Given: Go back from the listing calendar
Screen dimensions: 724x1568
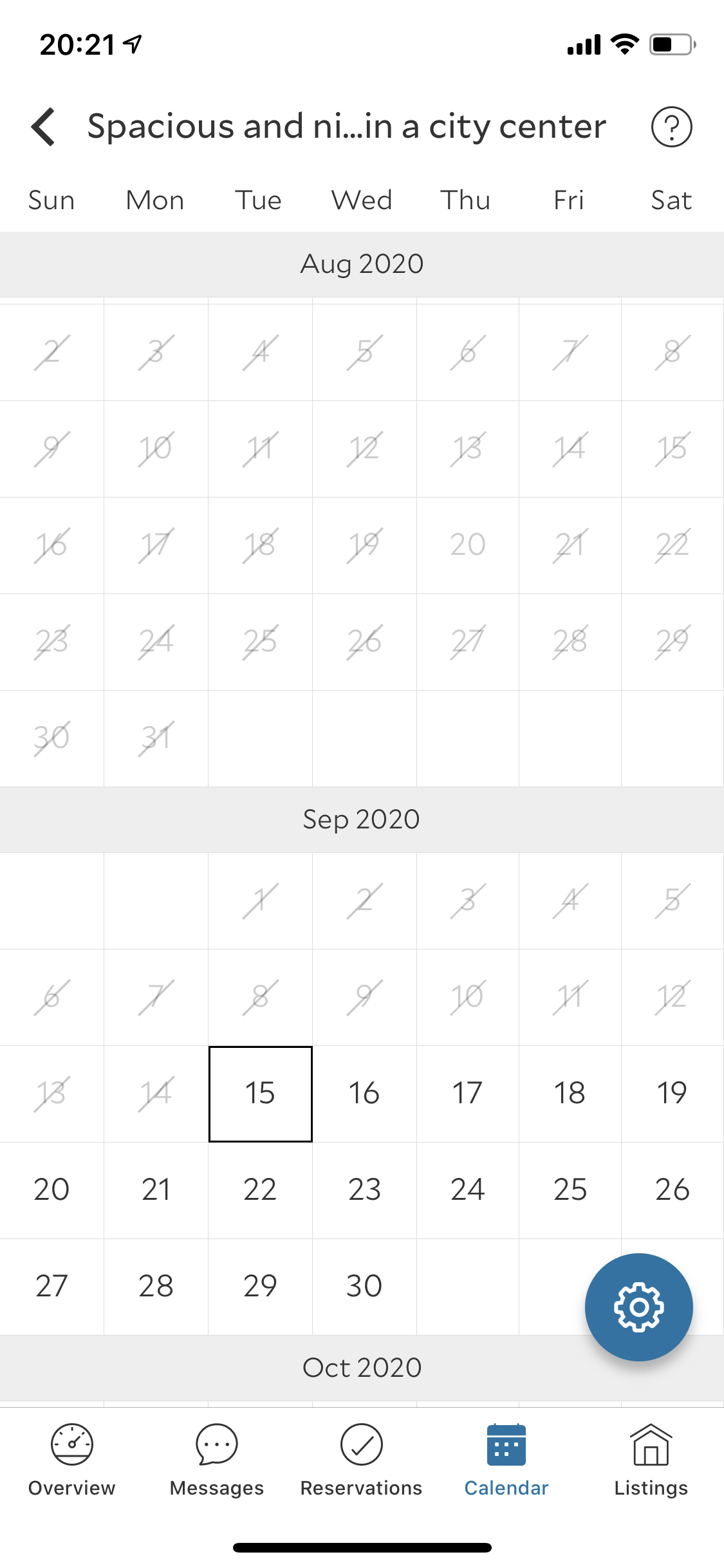Looking at the screenshot, I should pyautogui.click(x=44, y=127).
